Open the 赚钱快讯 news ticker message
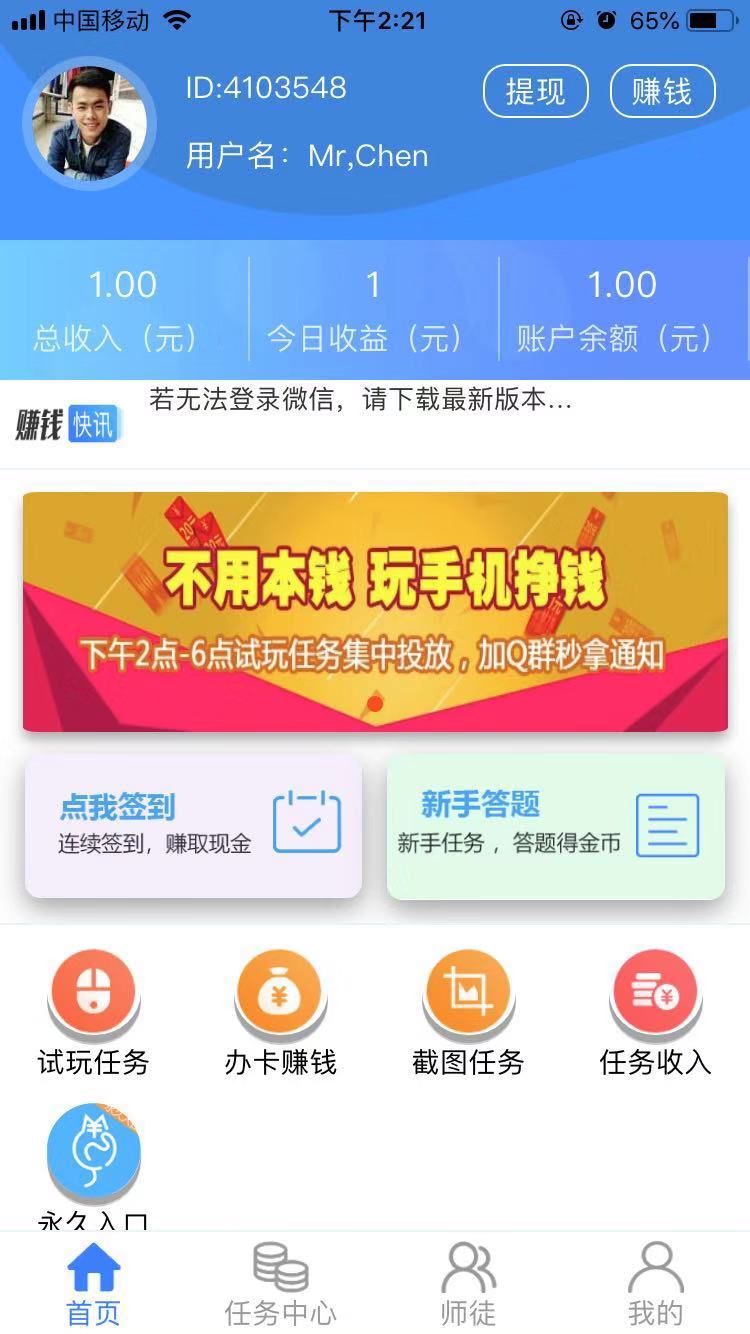This screenshot has width=750, height=1334. 360,401
